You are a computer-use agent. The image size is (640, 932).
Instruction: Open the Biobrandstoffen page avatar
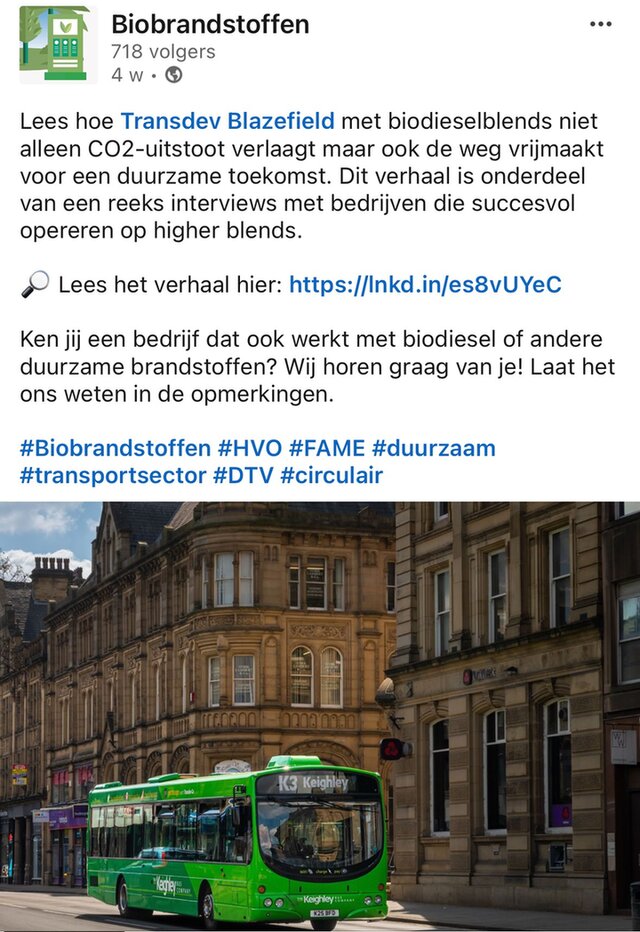[55, 45]
